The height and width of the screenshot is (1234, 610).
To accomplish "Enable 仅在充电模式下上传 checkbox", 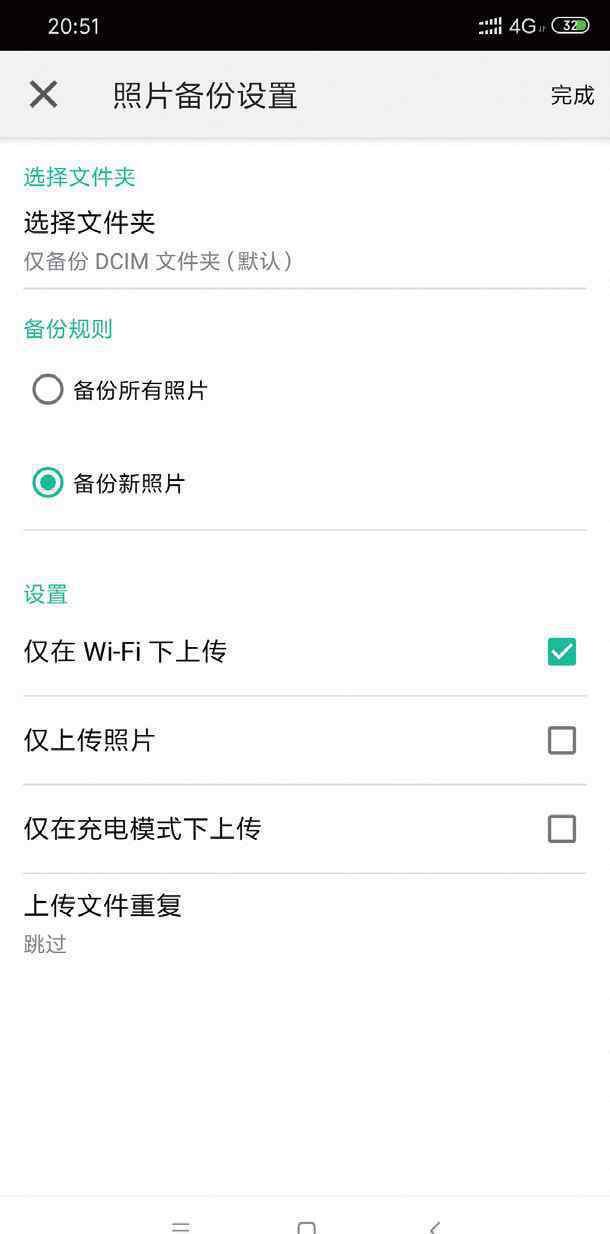I will (x=562, y=828).
